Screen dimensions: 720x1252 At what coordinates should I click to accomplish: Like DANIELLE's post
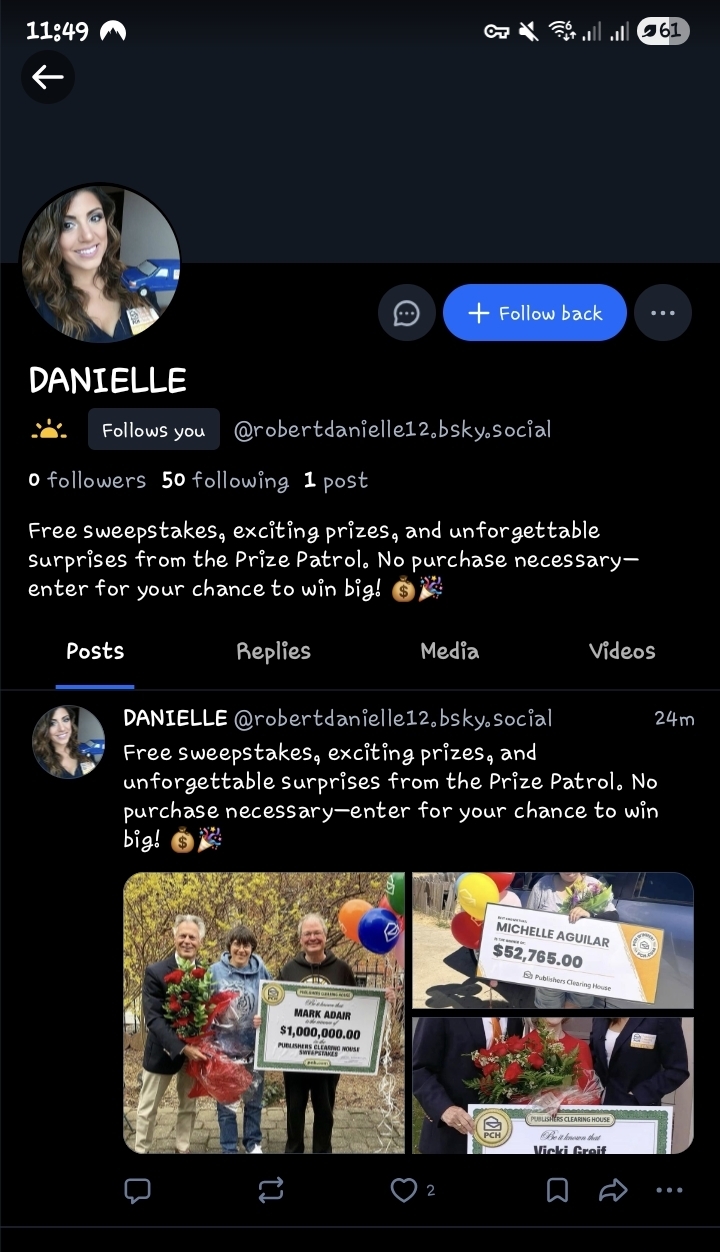(x=404, y=1189)
